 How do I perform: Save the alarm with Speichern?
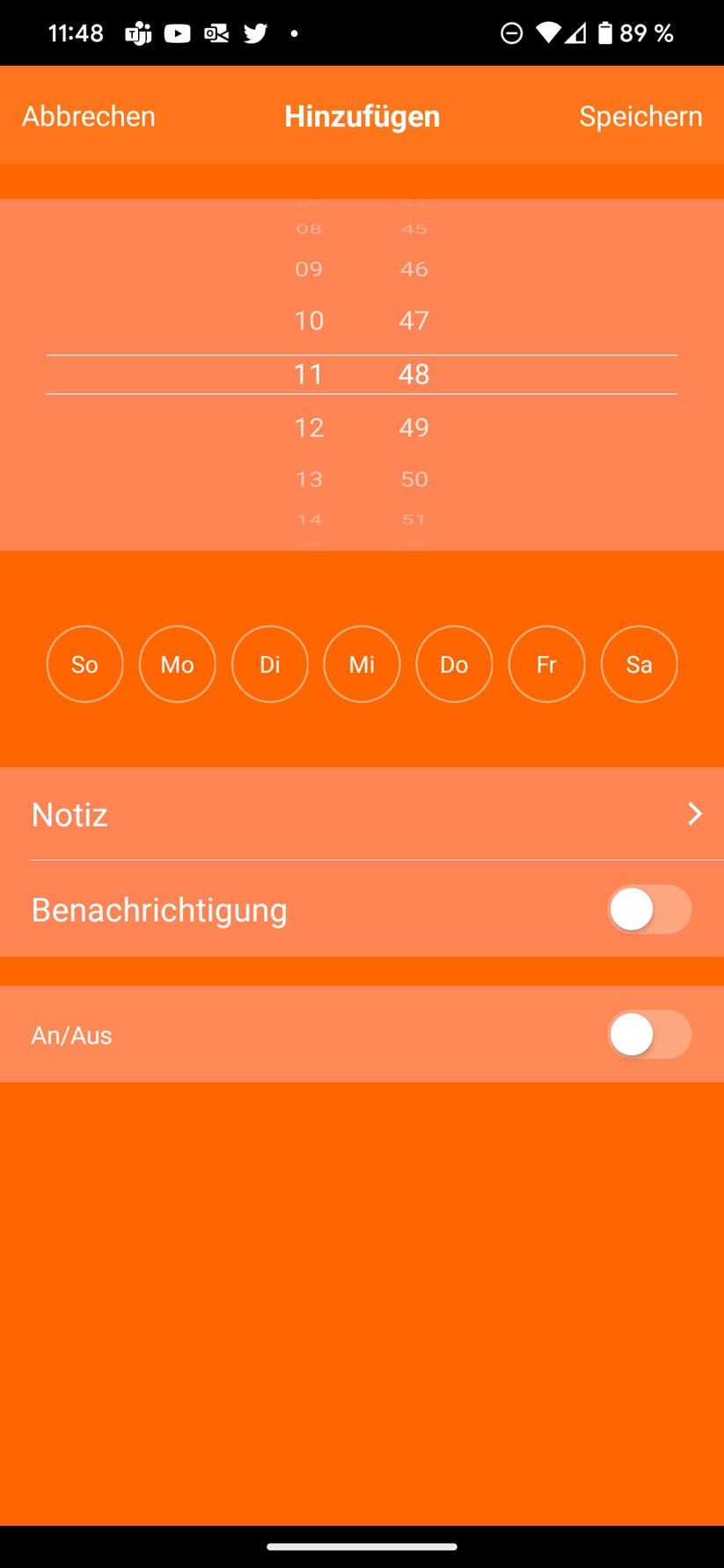tap(641, 115)
